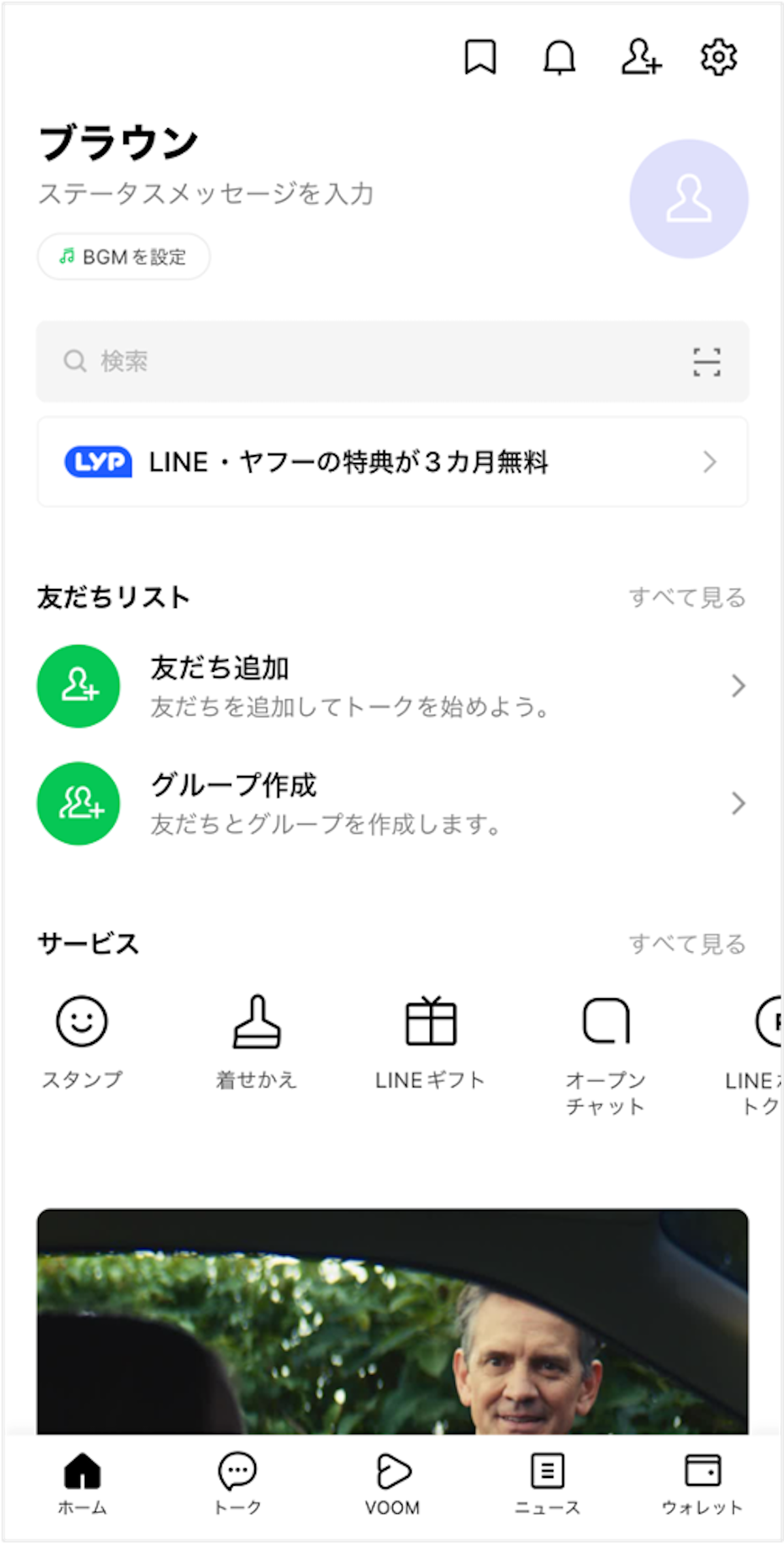Open settings gear
The width and height of the screenshot is (784, 1544).
click(719, 58)
